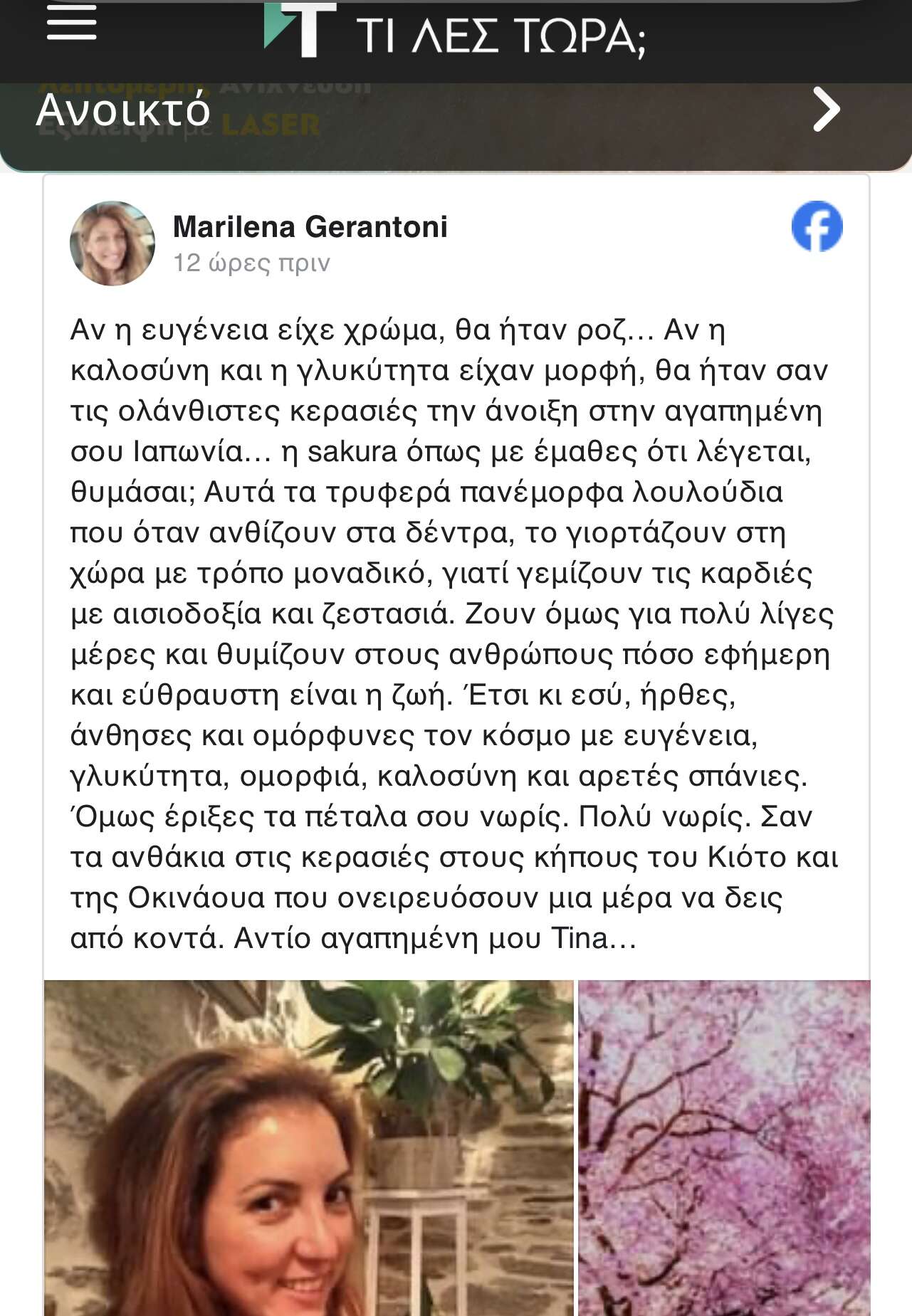Open the Ανοικτό ad banner arrow
The width and height of the screenshot is (912, 1316).
826,110
